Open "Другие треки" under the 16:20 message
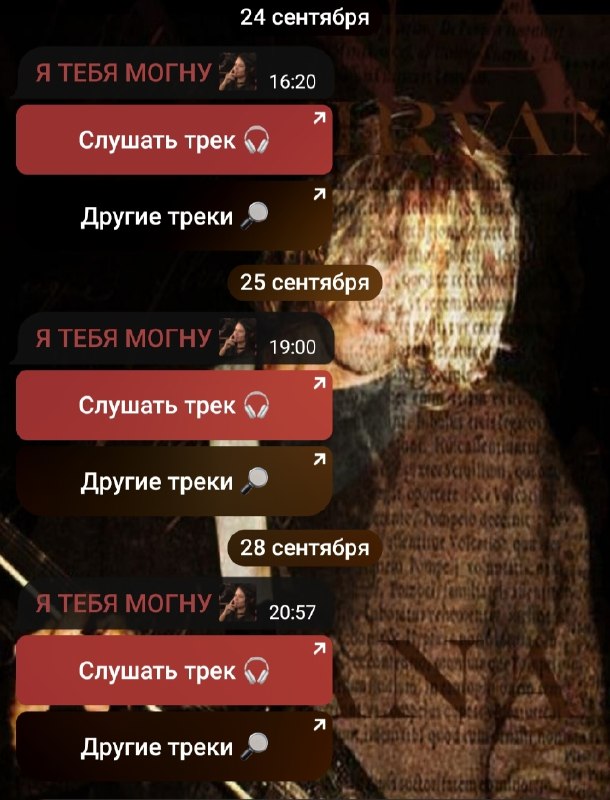 [x=174, y=216]
